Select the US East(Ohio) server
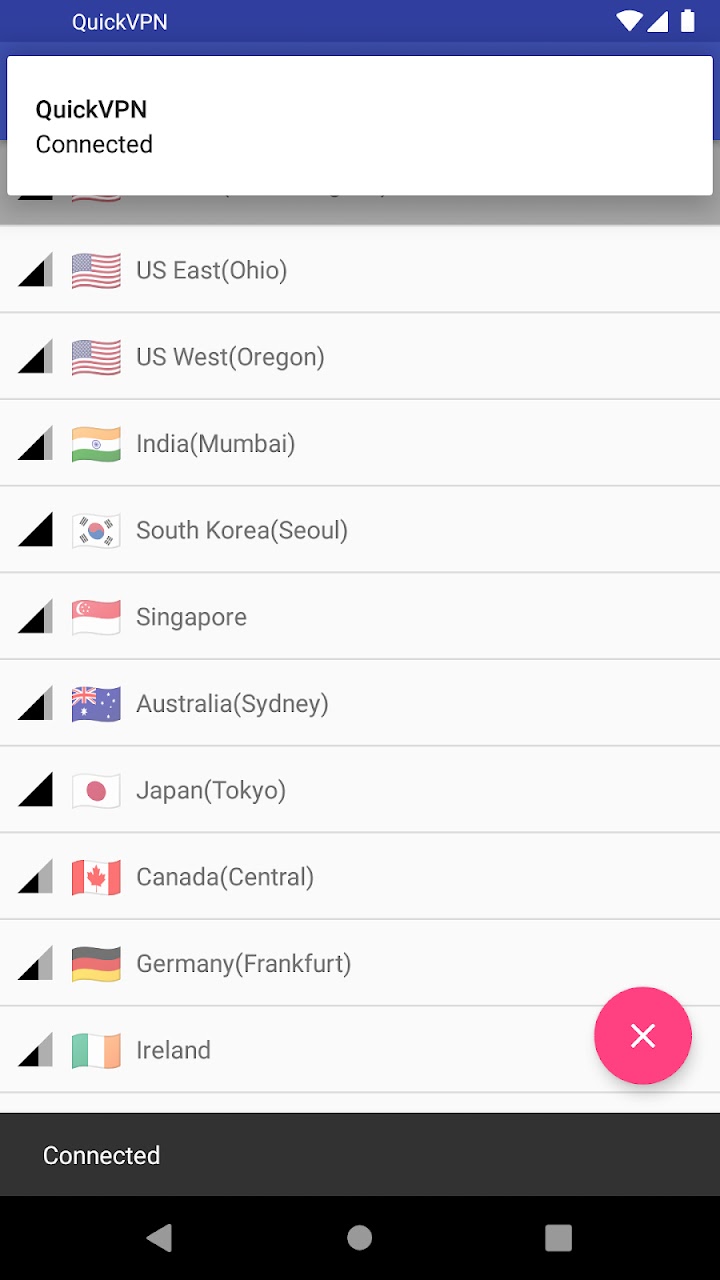Image resolution: width=720 pixels, height=1280 pixels. tap(360, 270)
